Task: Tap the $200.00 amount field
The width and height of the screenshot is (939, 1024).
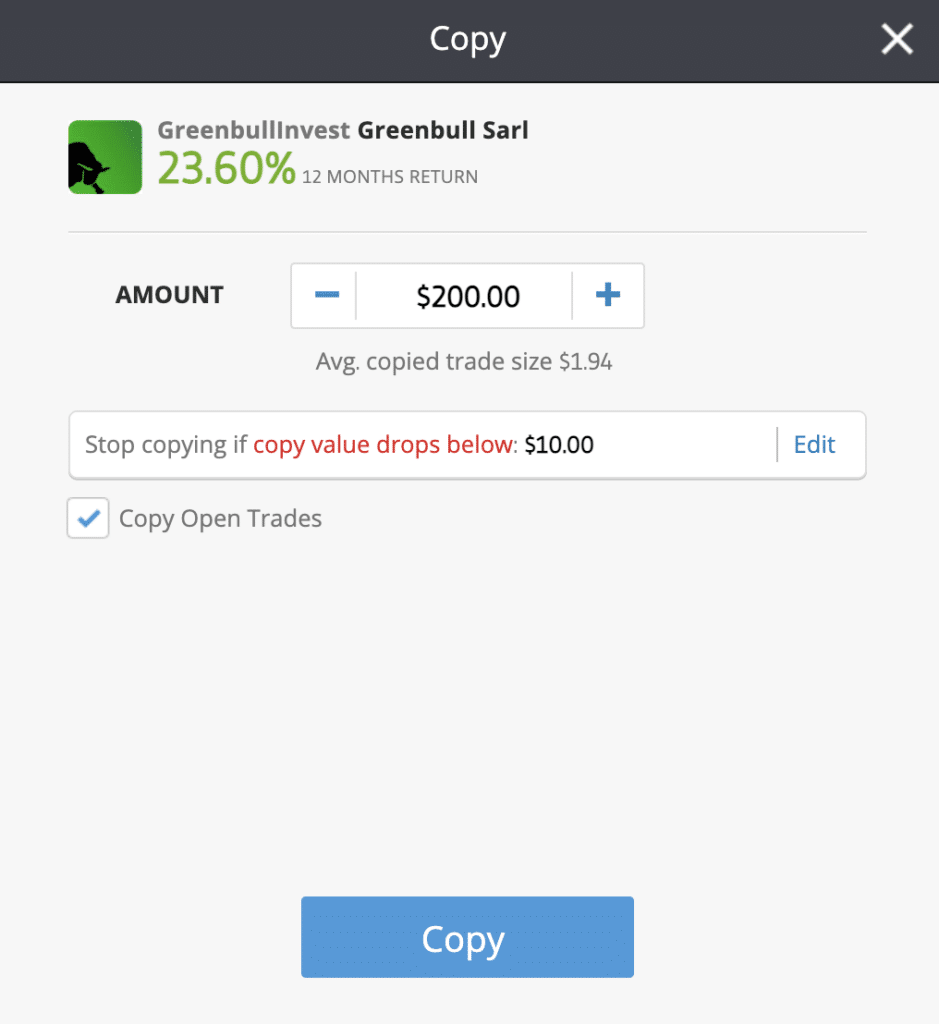Action: [x=467, y=296]
